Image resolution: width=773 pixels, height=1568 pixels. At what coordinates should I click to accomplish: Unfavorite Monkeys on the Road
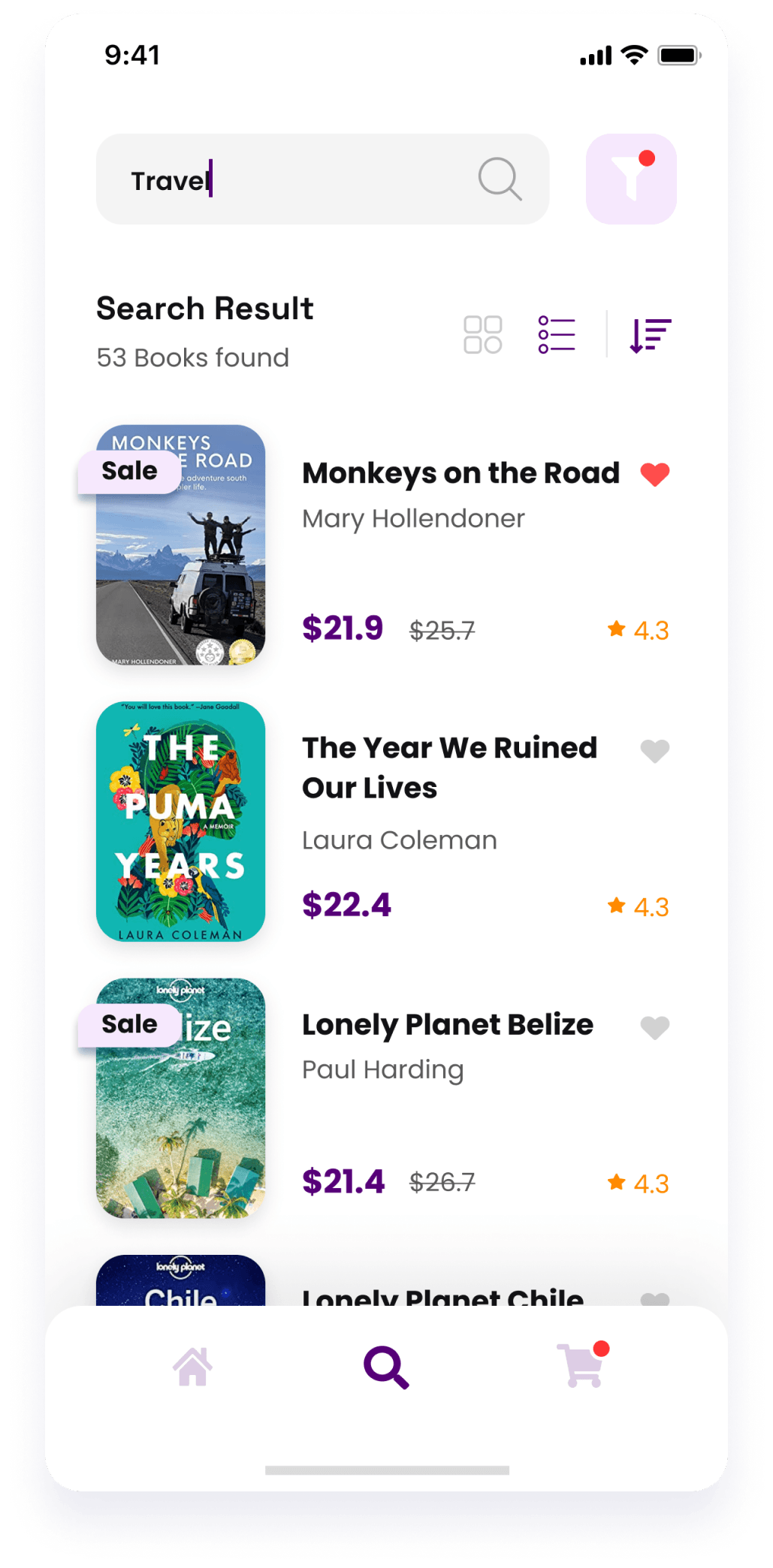coord(654,475)
